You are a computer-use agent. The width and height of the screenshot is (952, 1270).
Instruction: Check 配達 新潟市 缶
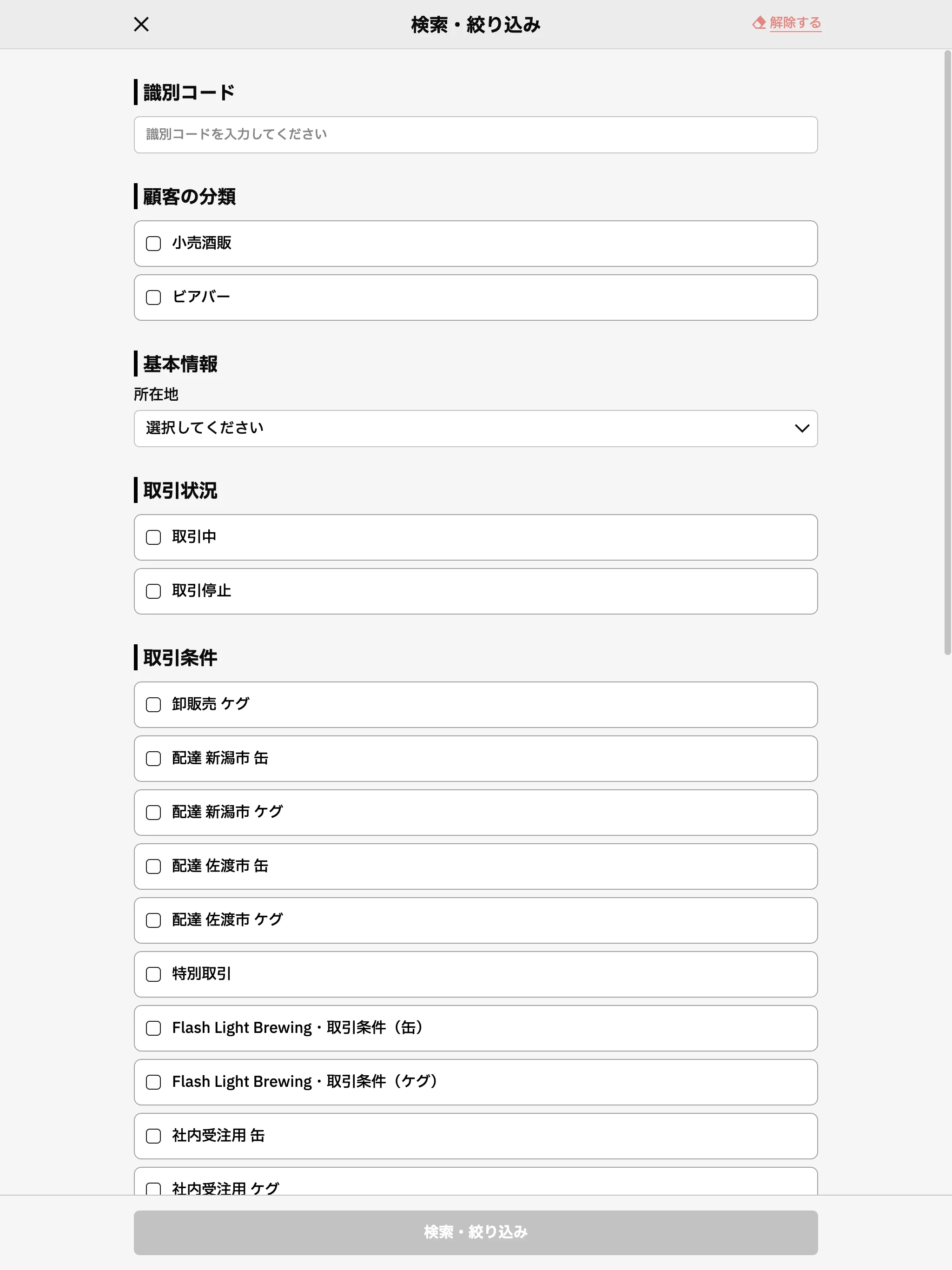[x=153, y=759]
